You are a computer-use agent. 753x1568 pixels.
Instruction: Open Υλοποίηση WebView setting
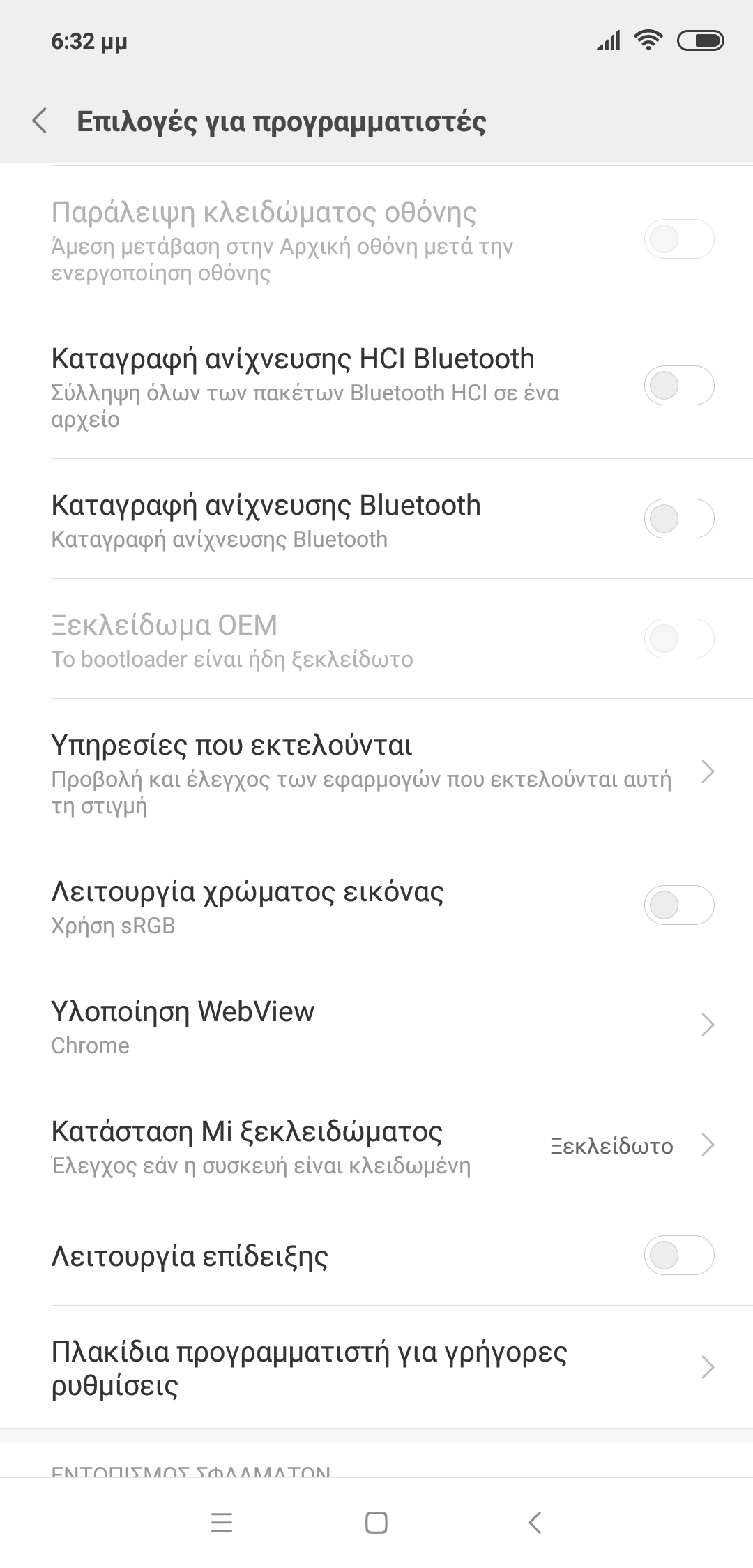pyautogui.click(x=376, y=1025)
